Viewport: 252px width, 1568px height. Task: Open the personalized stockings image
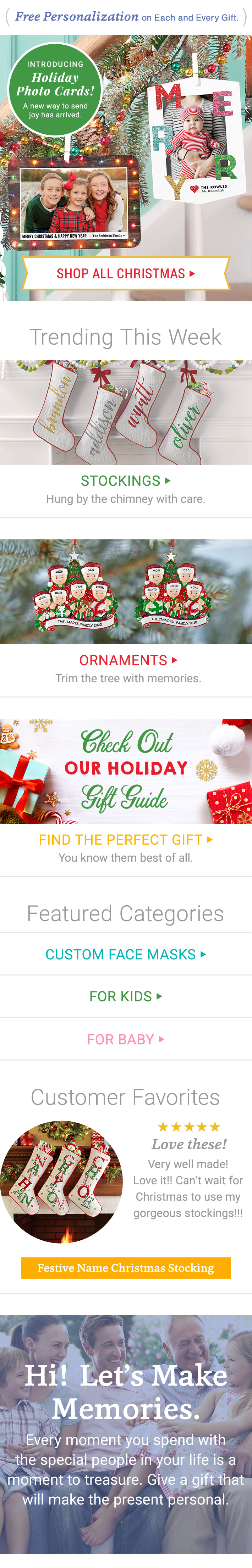pyautogui.click(x=125, y=412)
